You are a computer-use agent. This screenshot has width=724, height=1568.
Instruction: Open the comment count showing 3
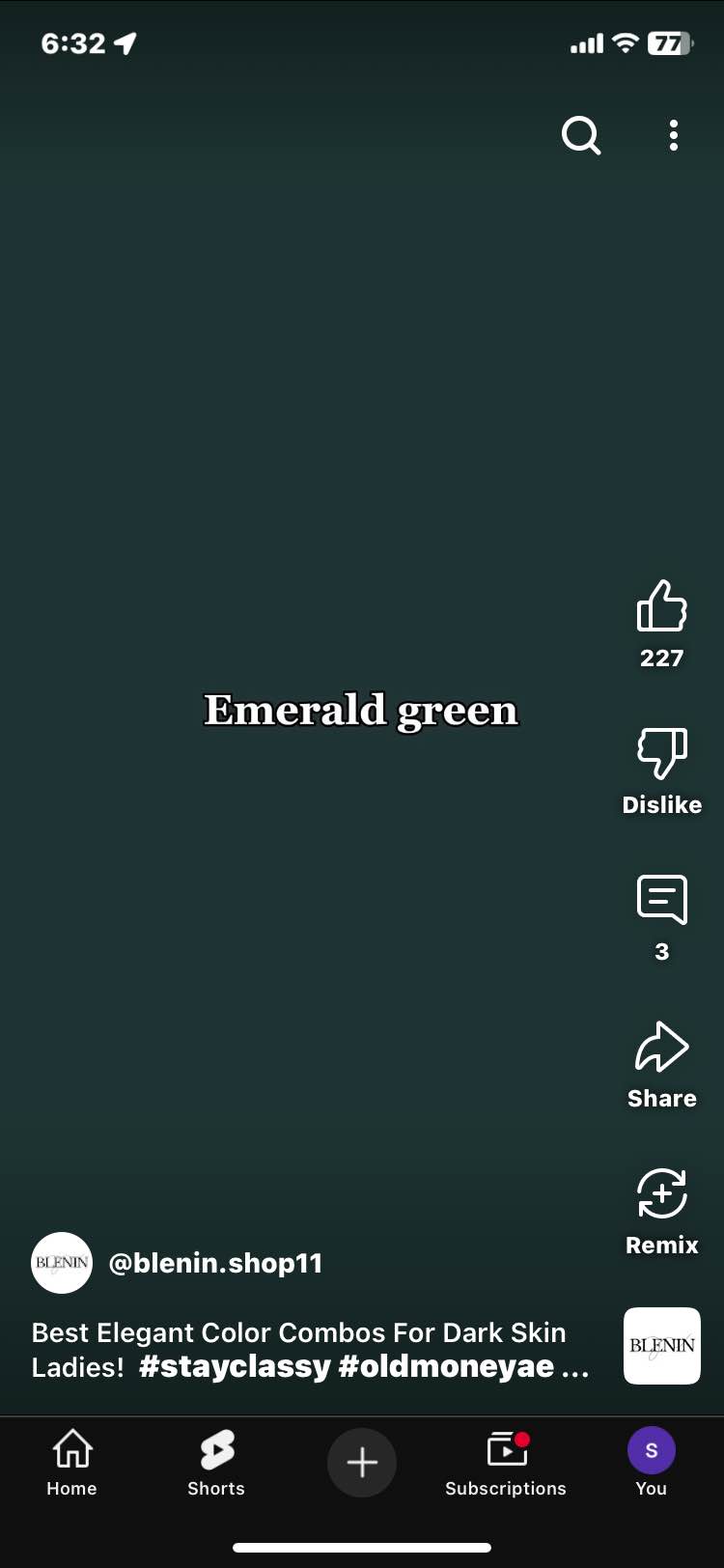(661, 950)
